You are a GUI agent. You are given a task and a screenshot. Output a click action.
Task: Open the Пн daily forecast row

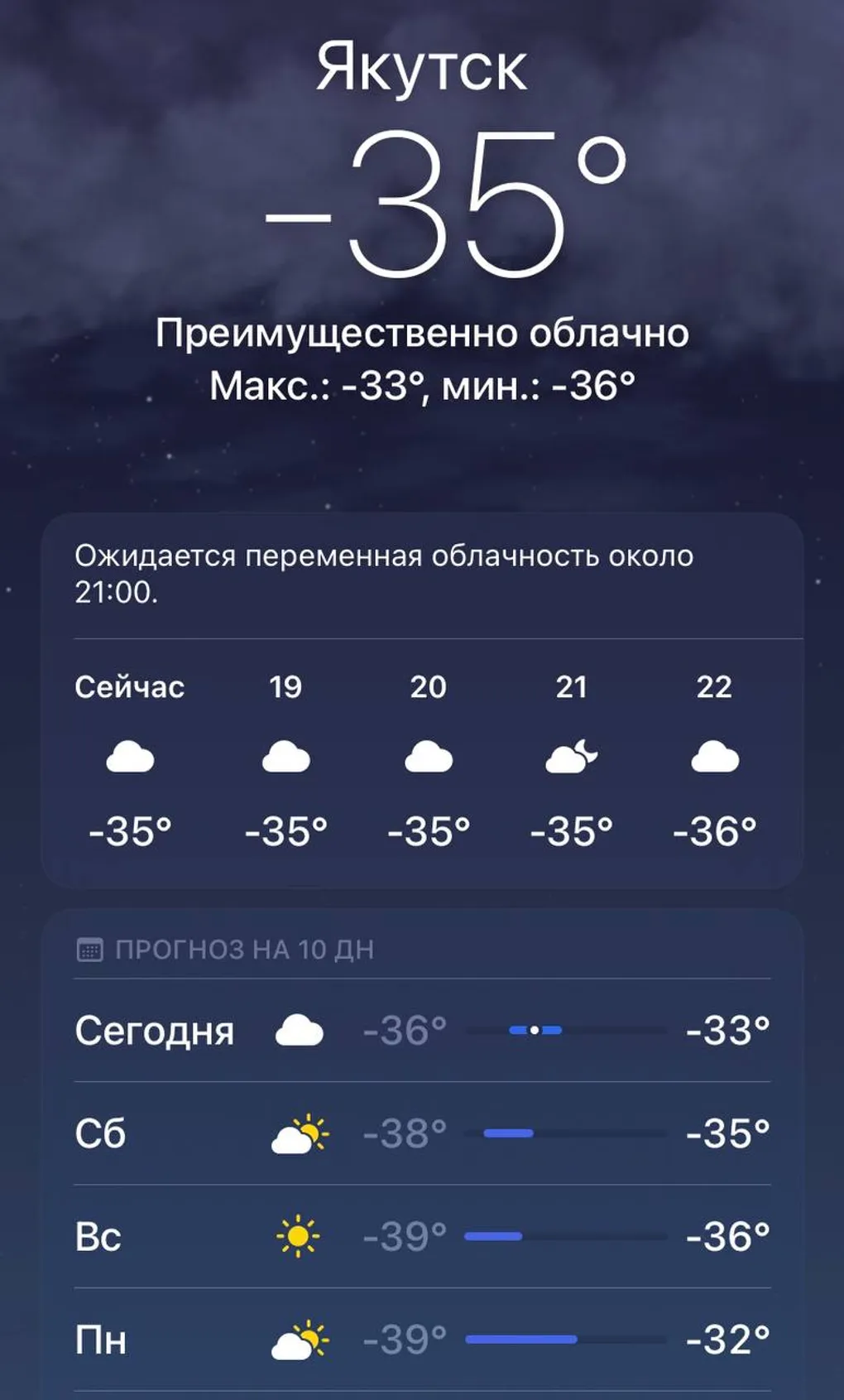click(422, 1339)
